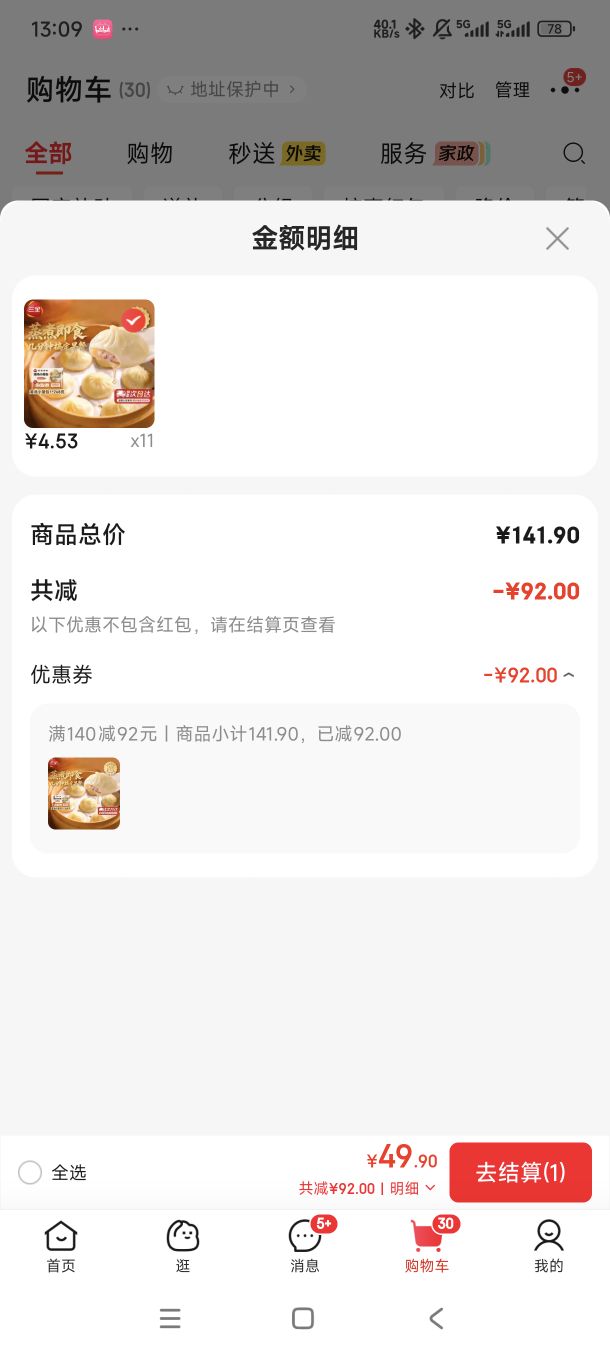The height and width of the screenshot is (1356, 610).
Task: Open the ¥4.53 dumpling product thumbnail
Action: [x=89, y=364]
